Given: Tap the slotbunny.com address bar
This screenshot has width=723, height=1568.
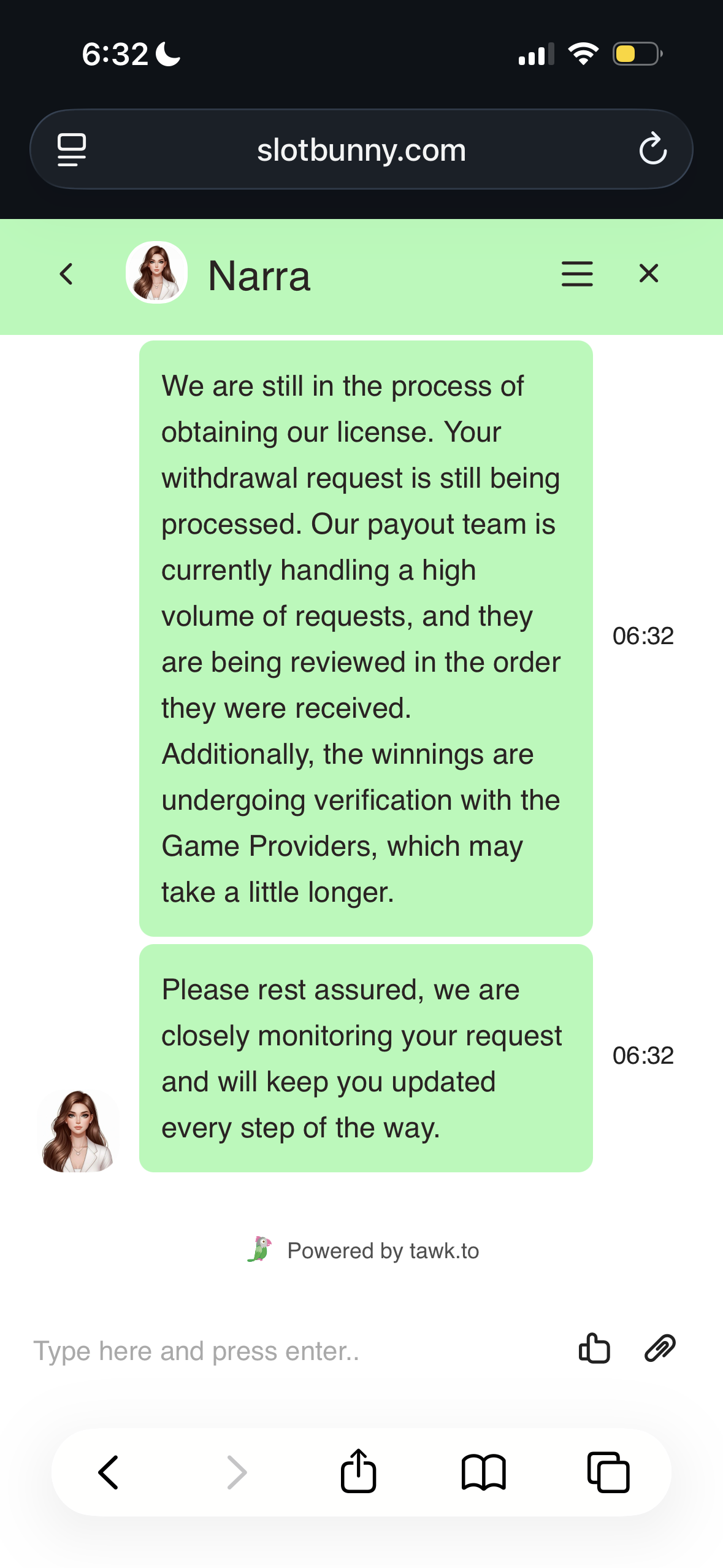Looking at the screenshot, I should (x=361, y=150).
